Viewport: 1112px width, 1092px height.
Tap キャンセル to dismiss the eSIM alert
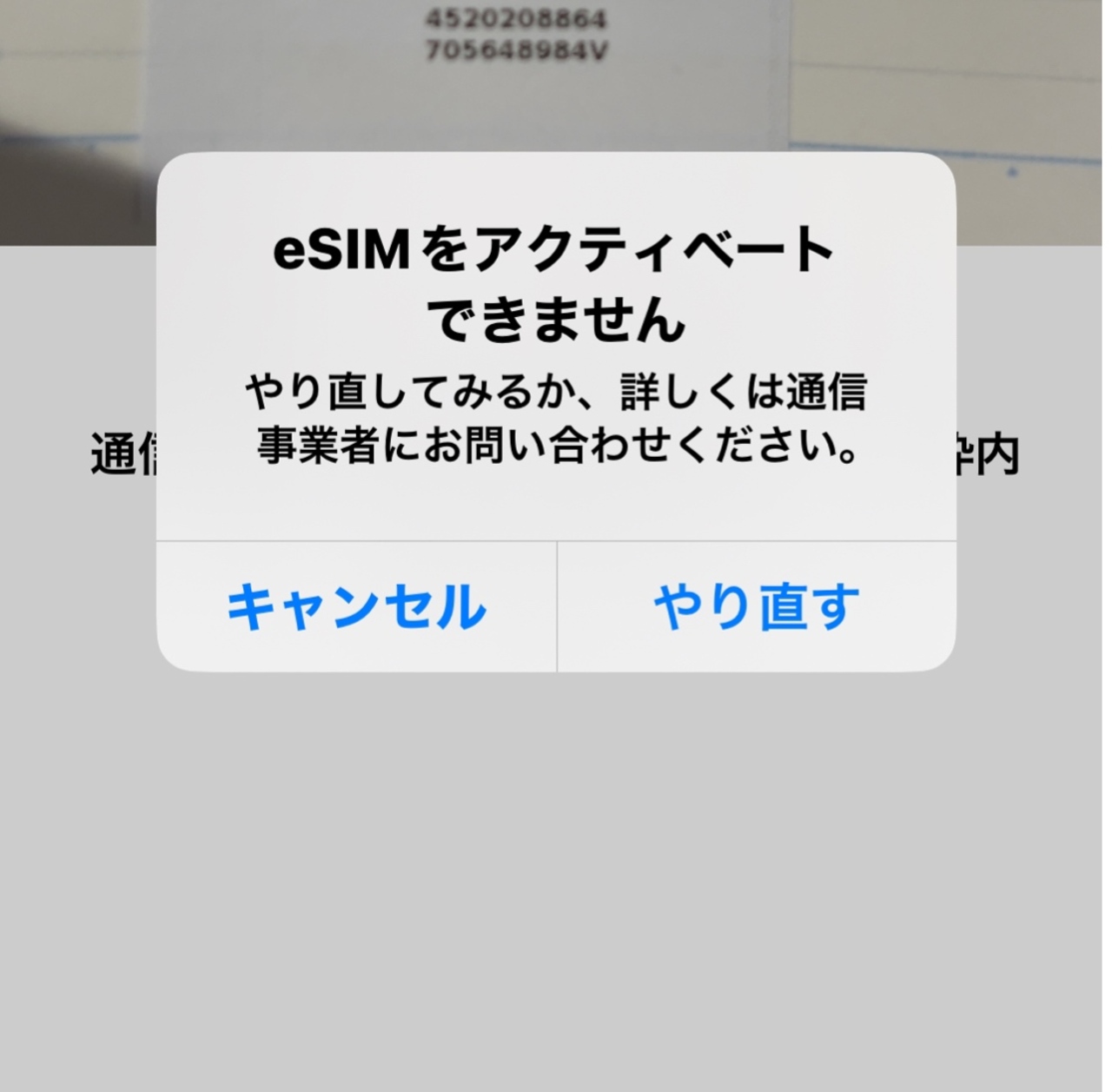[356, 607]
